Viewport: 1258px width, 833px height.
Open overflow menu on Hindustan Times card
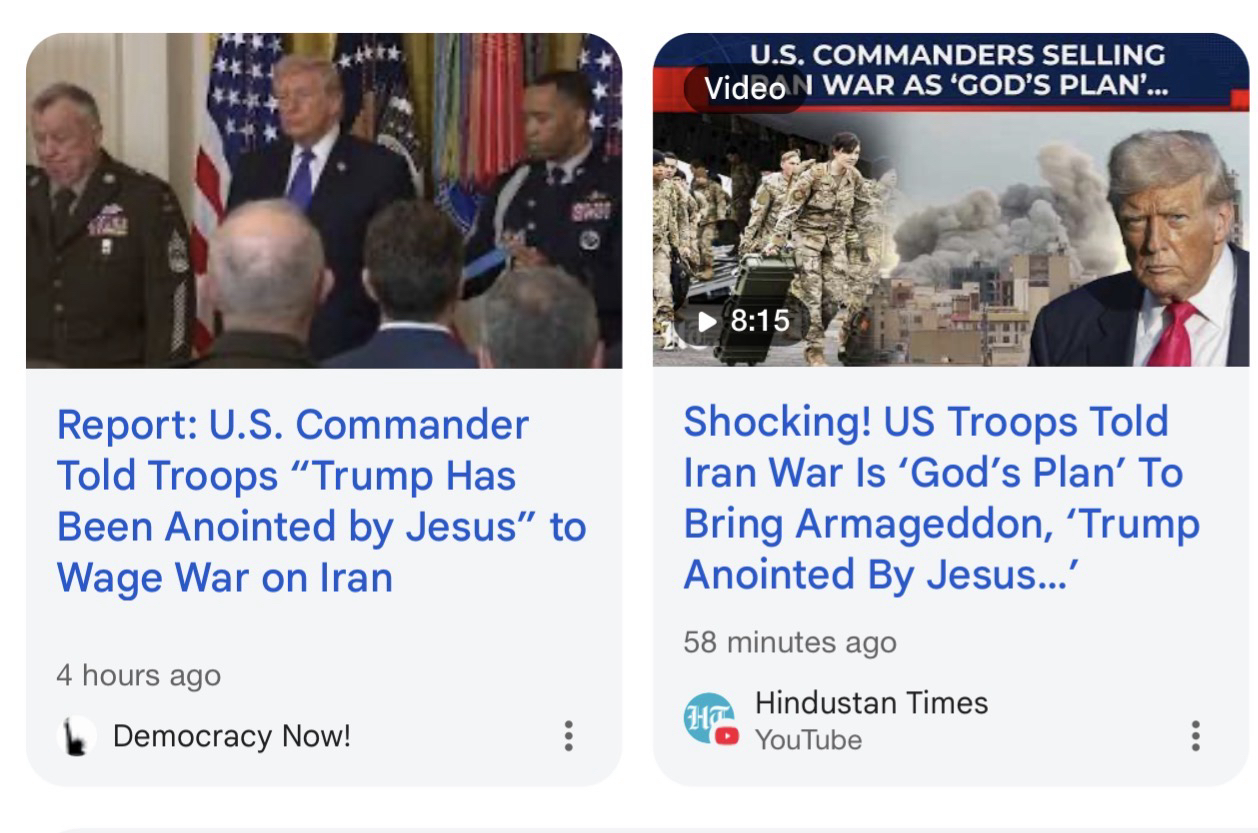point(1195,736)
